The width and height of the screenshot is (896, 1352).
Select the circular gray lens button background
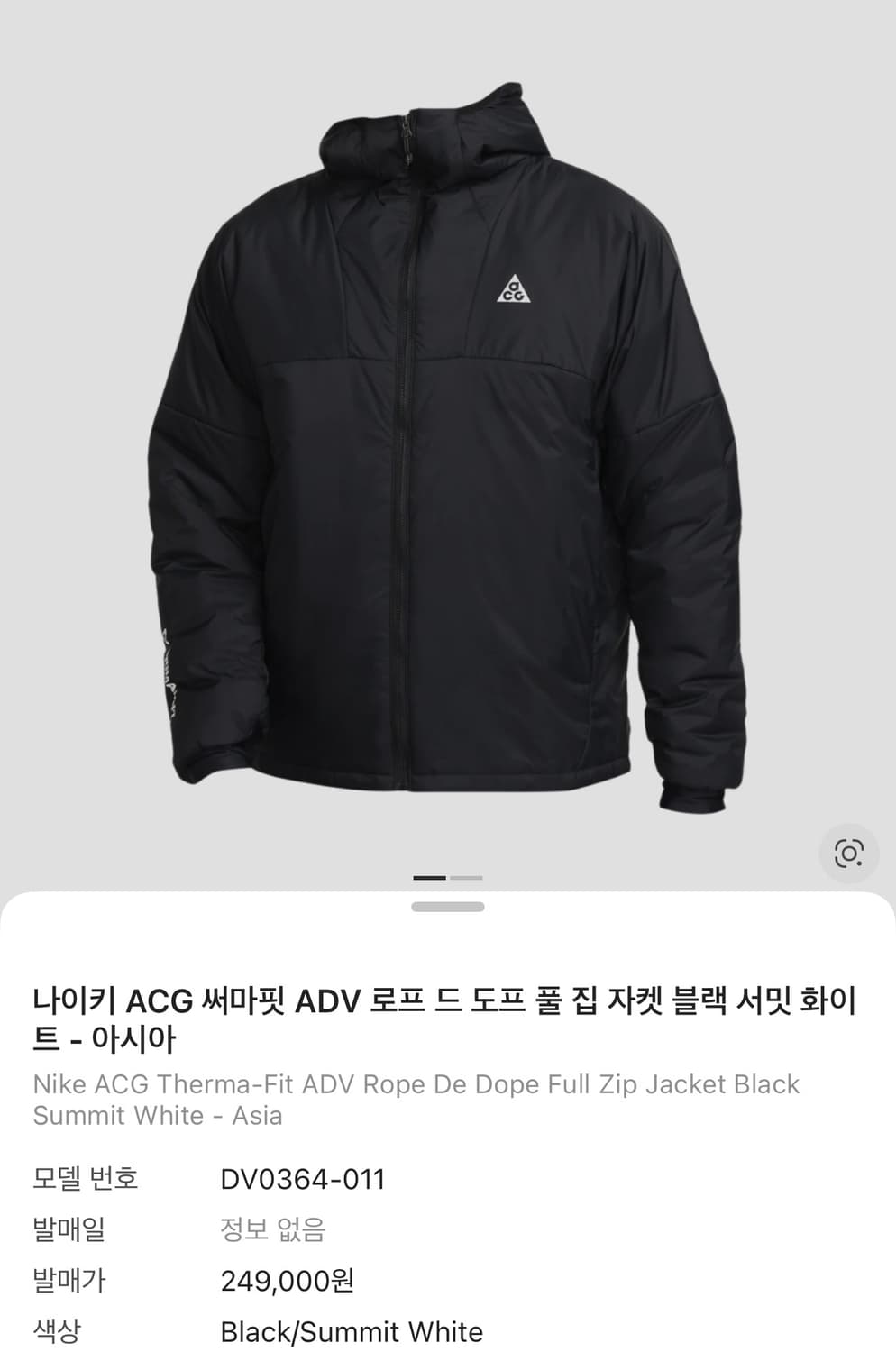pos(848,854)
